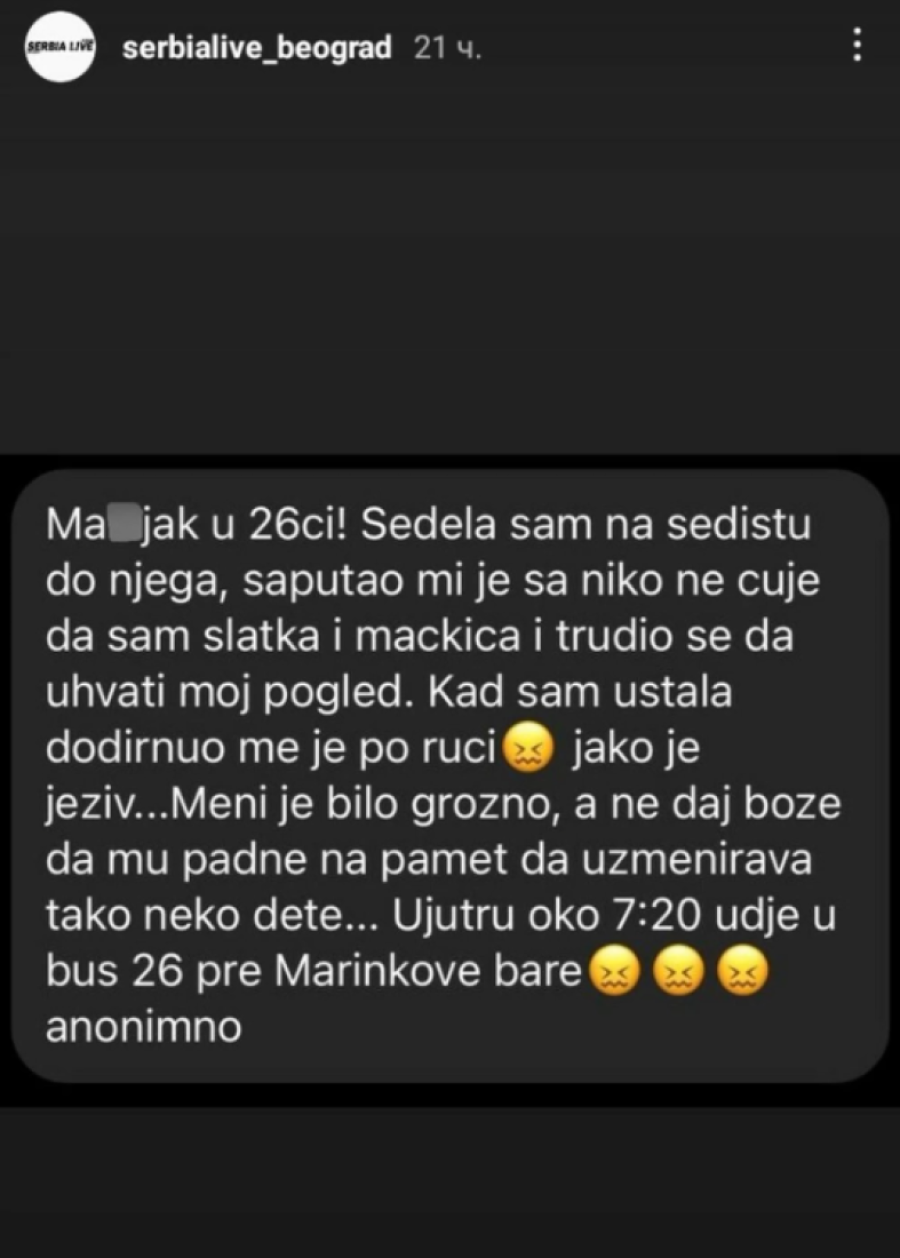Open the story overflow menu
900x1258 pixels.
click(856, 45)
